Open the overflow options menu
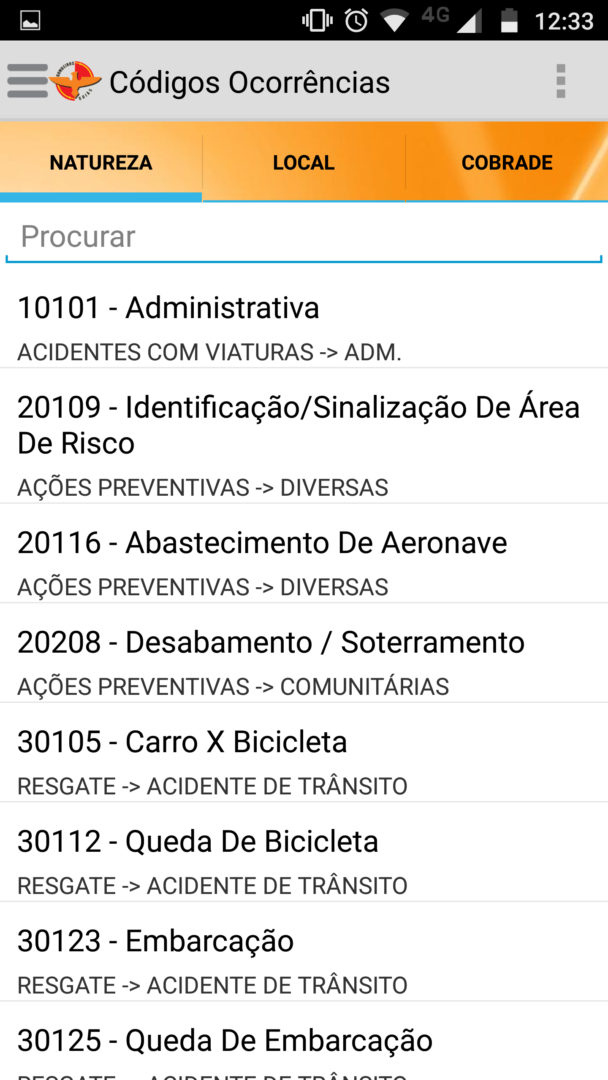Viewport: 608px width, 1080px height. click(x=561, y=81)
